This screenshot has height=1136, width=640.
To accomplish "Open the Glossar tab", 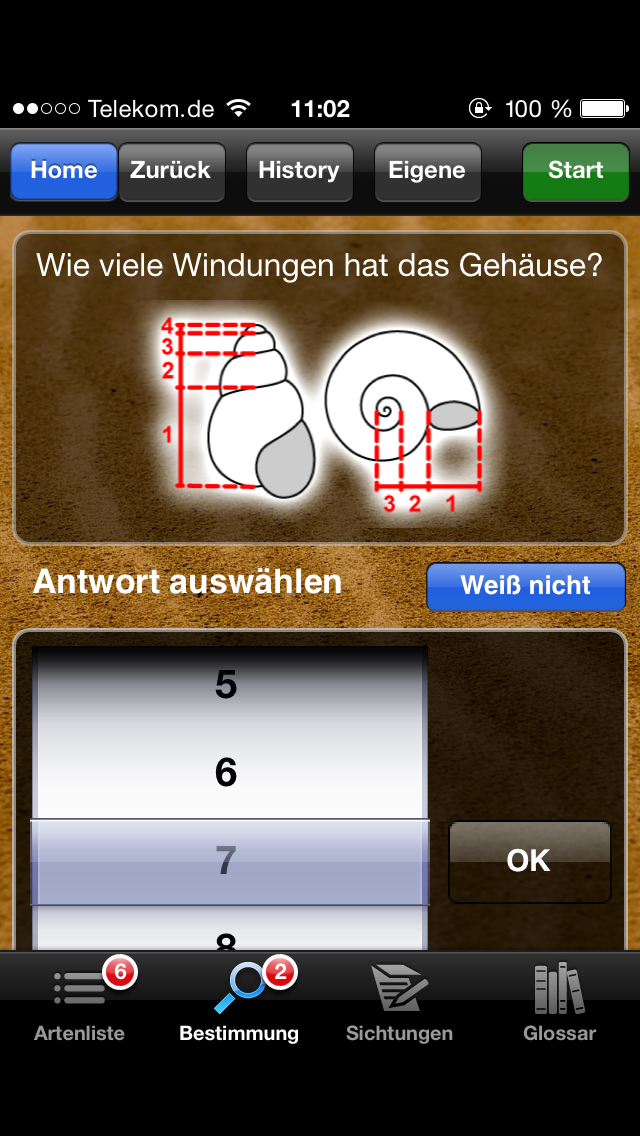I will [559, 1002].
